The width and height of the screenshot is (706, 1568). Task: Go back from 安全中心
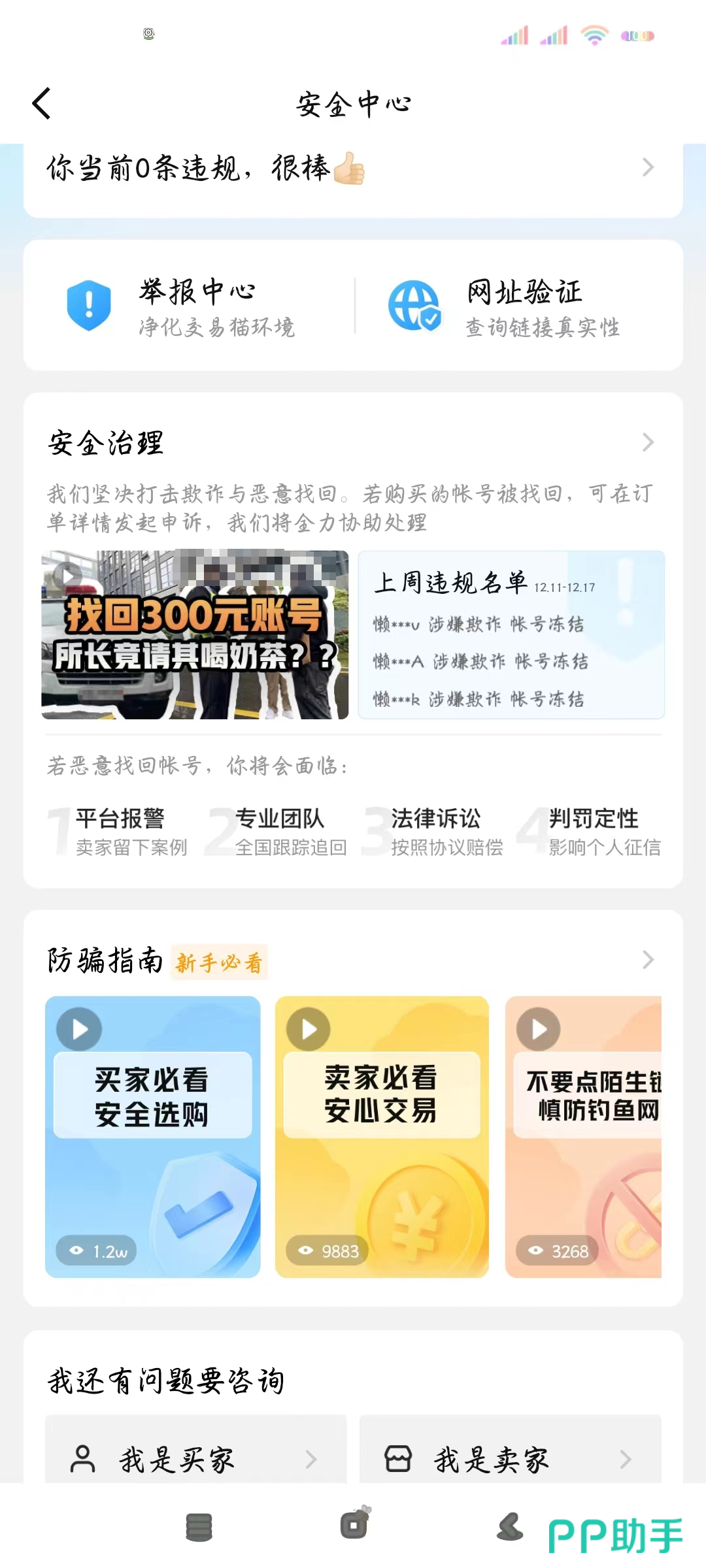pyautogui.click(x=42, y=104)
